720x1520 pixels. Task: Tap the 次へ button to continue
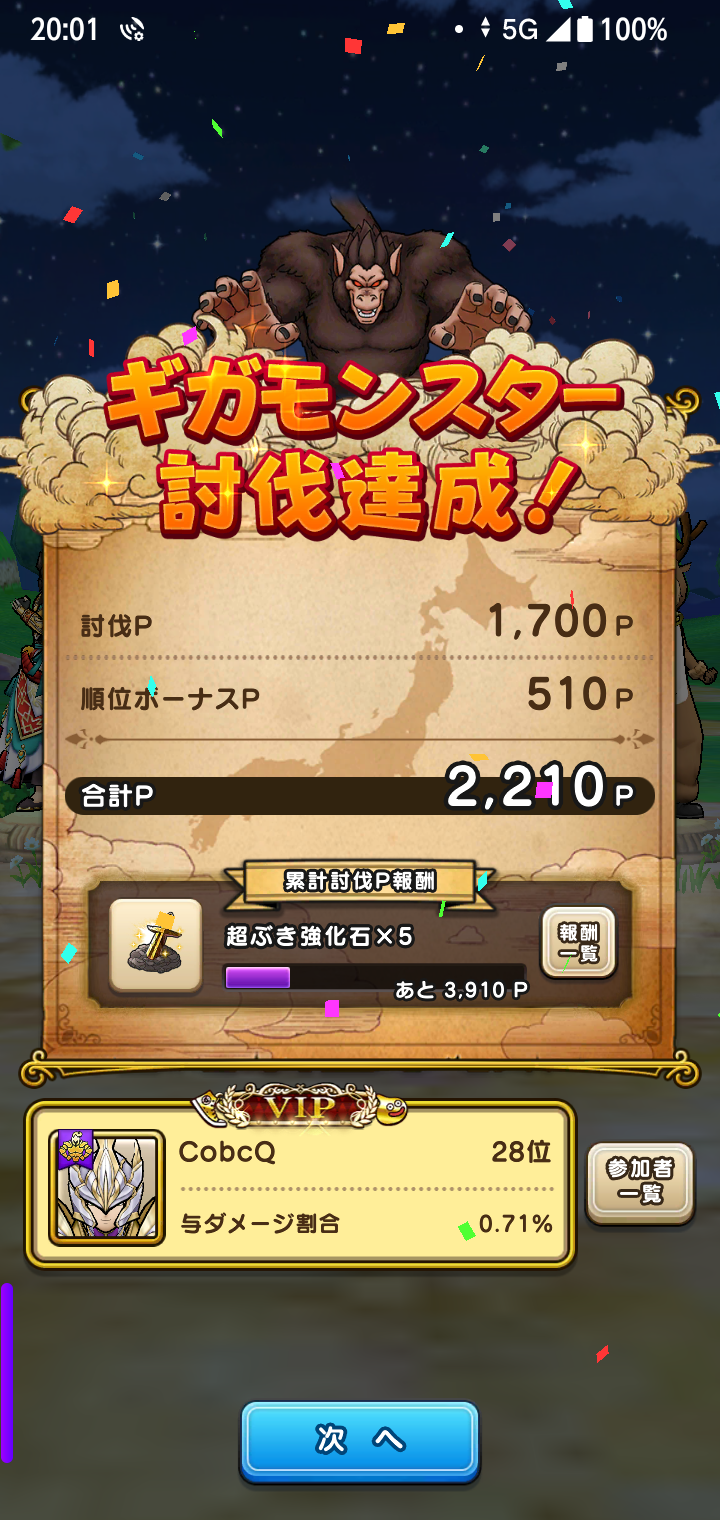click(x=359, y=1439)
